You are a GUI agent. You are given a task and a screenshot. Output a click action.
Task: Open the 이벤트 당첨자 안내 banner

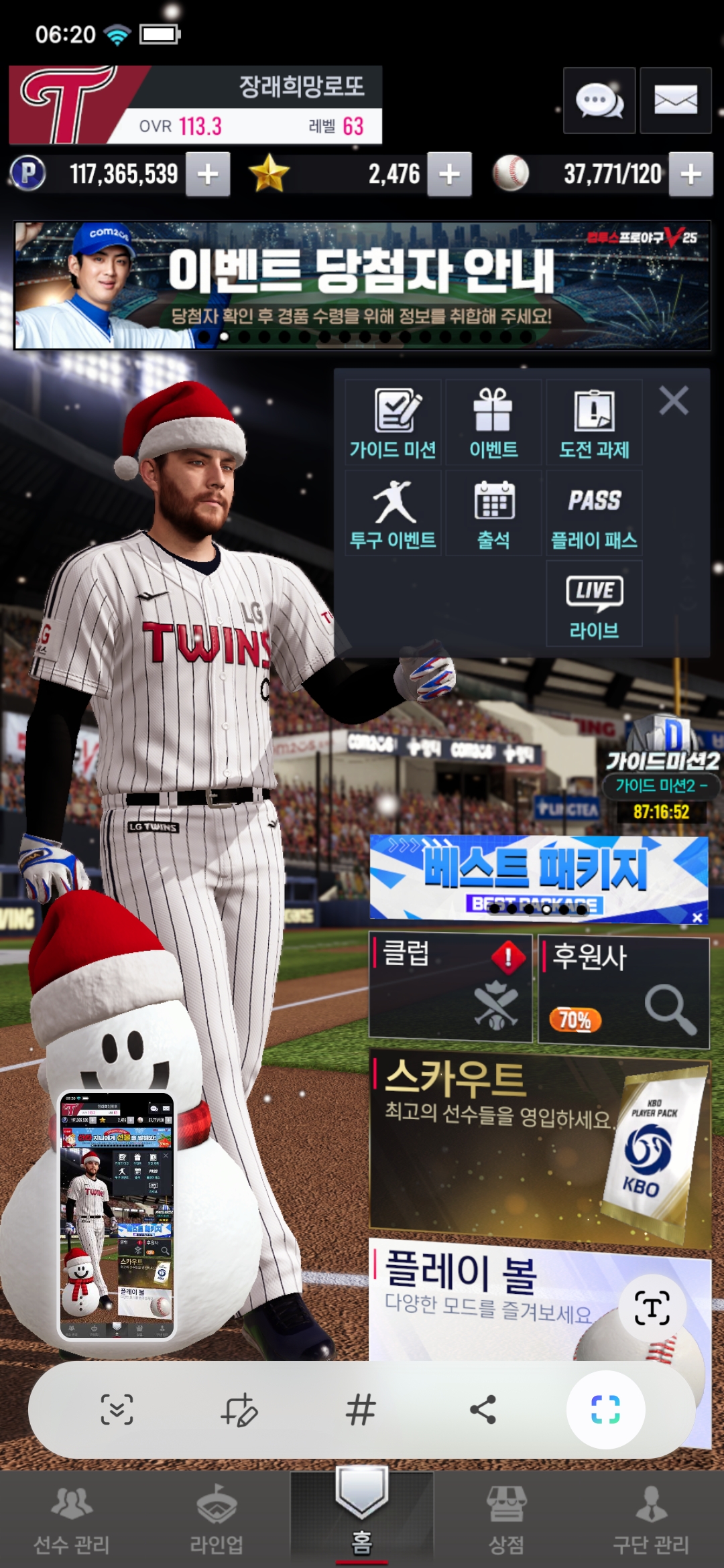pos(362,285)
